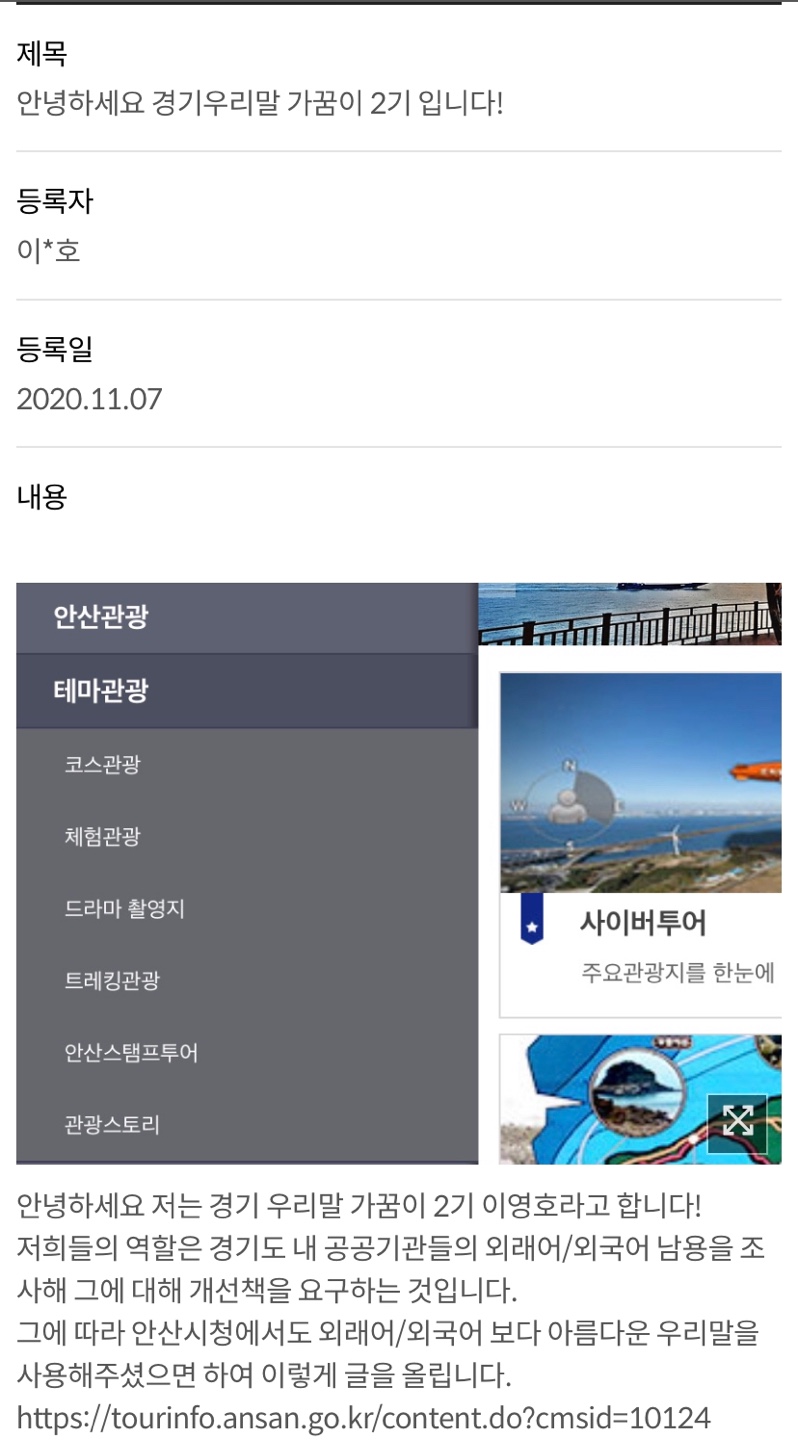Viewport: 798px width, 1440px height.
Task: Expand the attached image to fullscreen
Action: [x=737, y=1123]
